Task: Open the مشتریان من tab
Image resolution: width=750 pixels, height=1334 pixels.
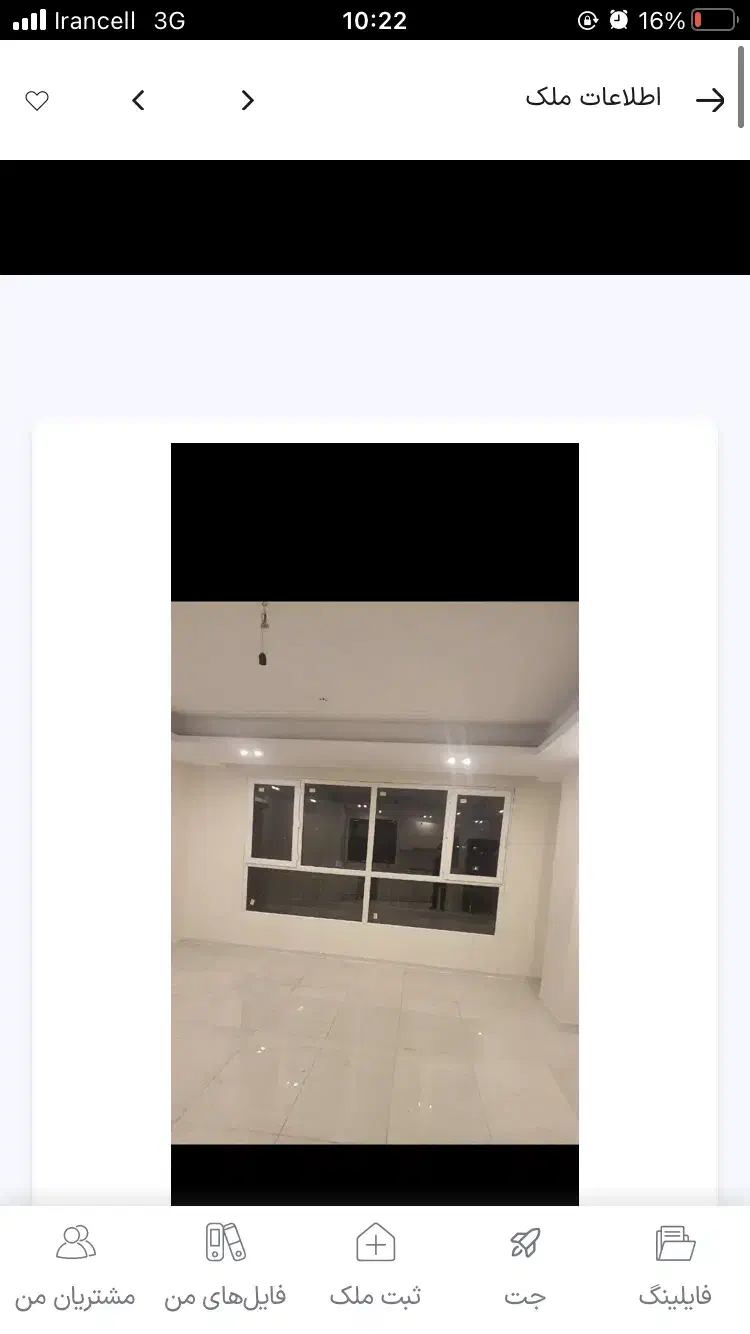Action: click(x=75, y=1265)
